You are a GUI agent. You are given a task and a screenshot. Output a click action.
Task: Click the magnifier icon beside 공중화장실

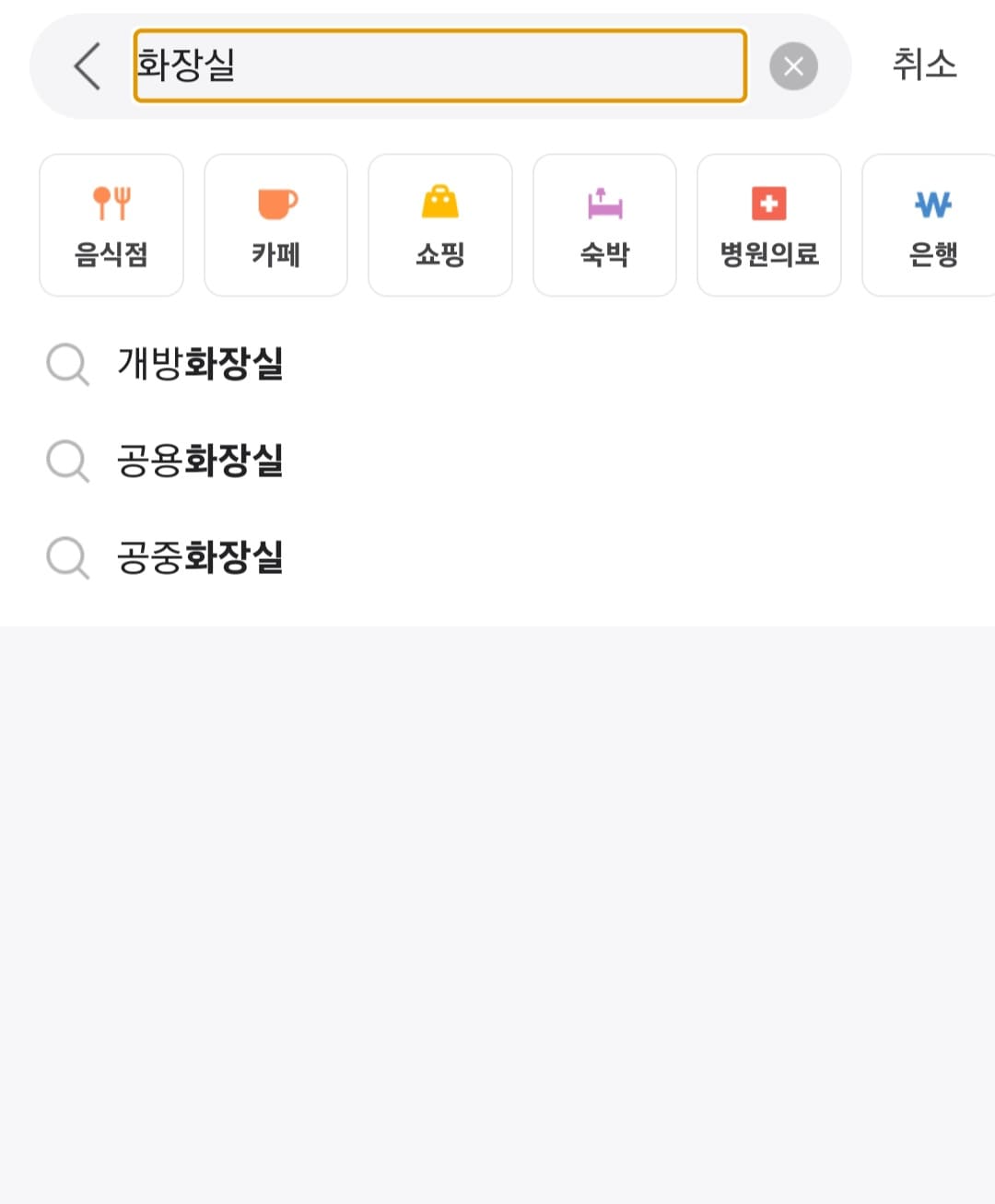coord(66,557)
